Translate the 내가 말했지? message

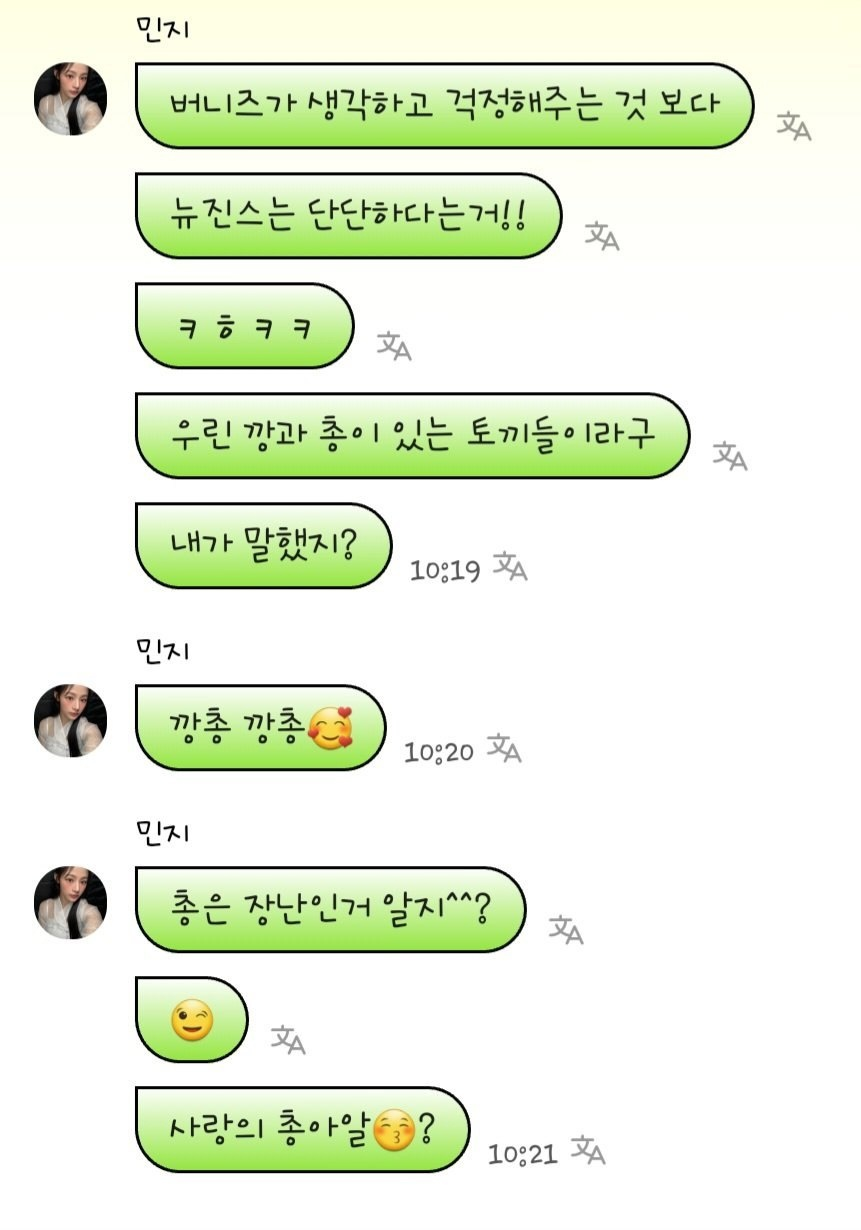click(510, 566)
